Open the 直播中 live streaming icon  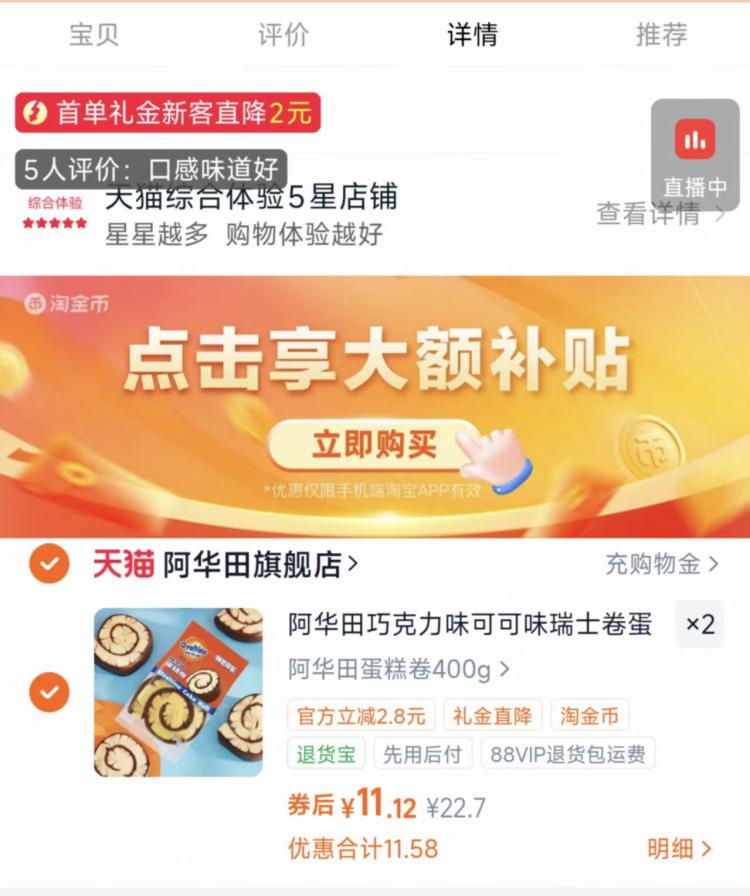[x=693, y=160]
